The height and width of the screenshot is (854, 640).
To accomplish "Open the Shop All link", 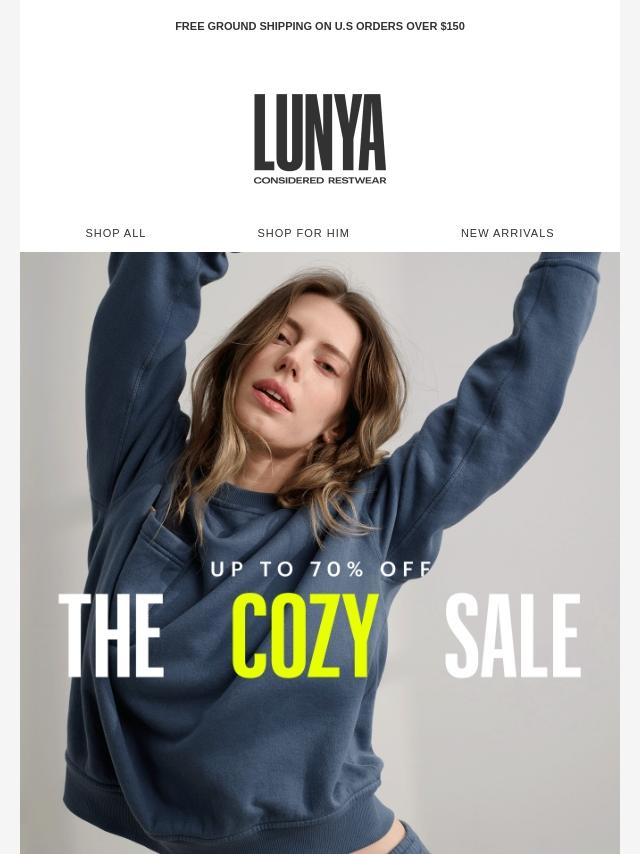I will pyautogui.click(x=116, y=233).
